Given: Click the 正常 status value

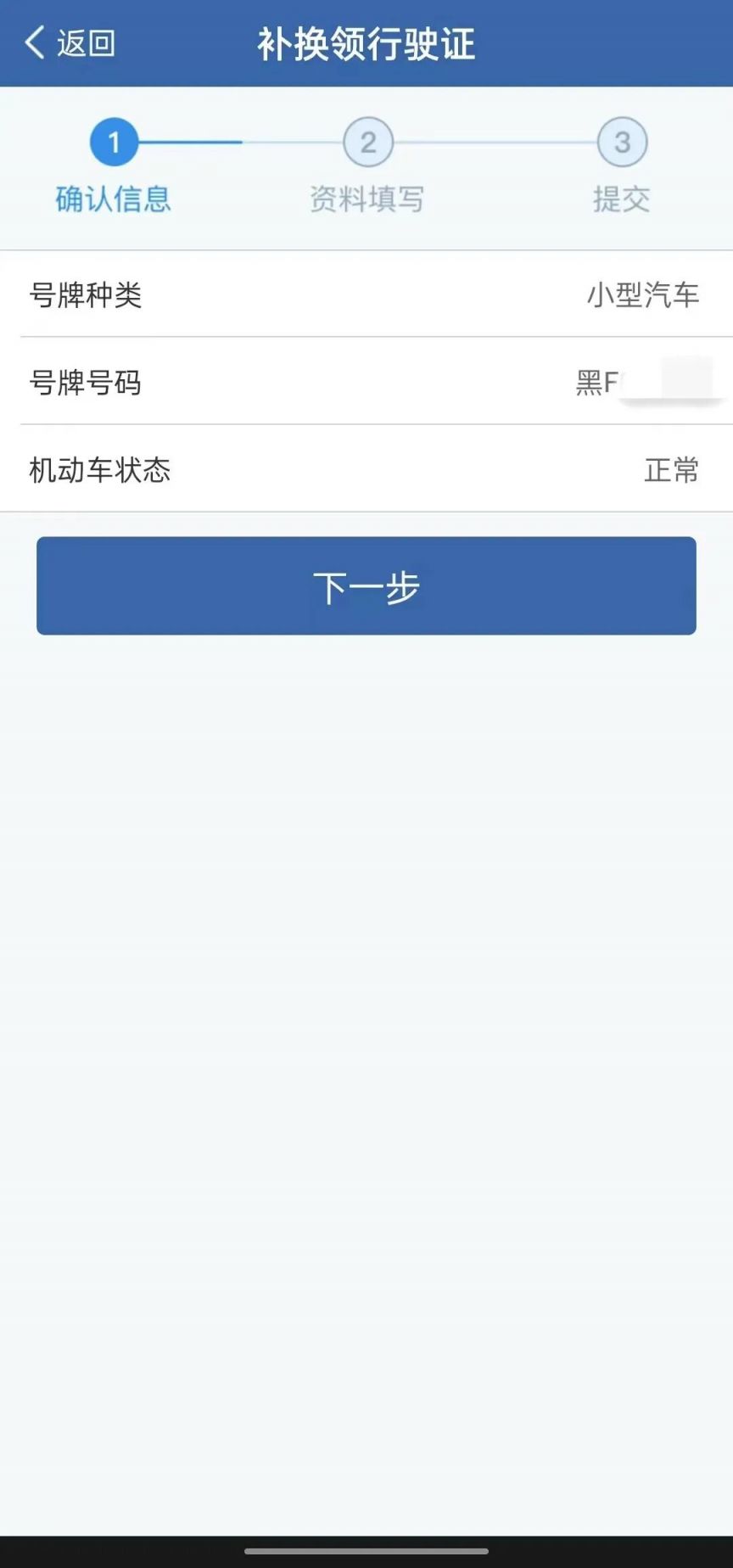Looking at the screenshot, I should point(671,471).
